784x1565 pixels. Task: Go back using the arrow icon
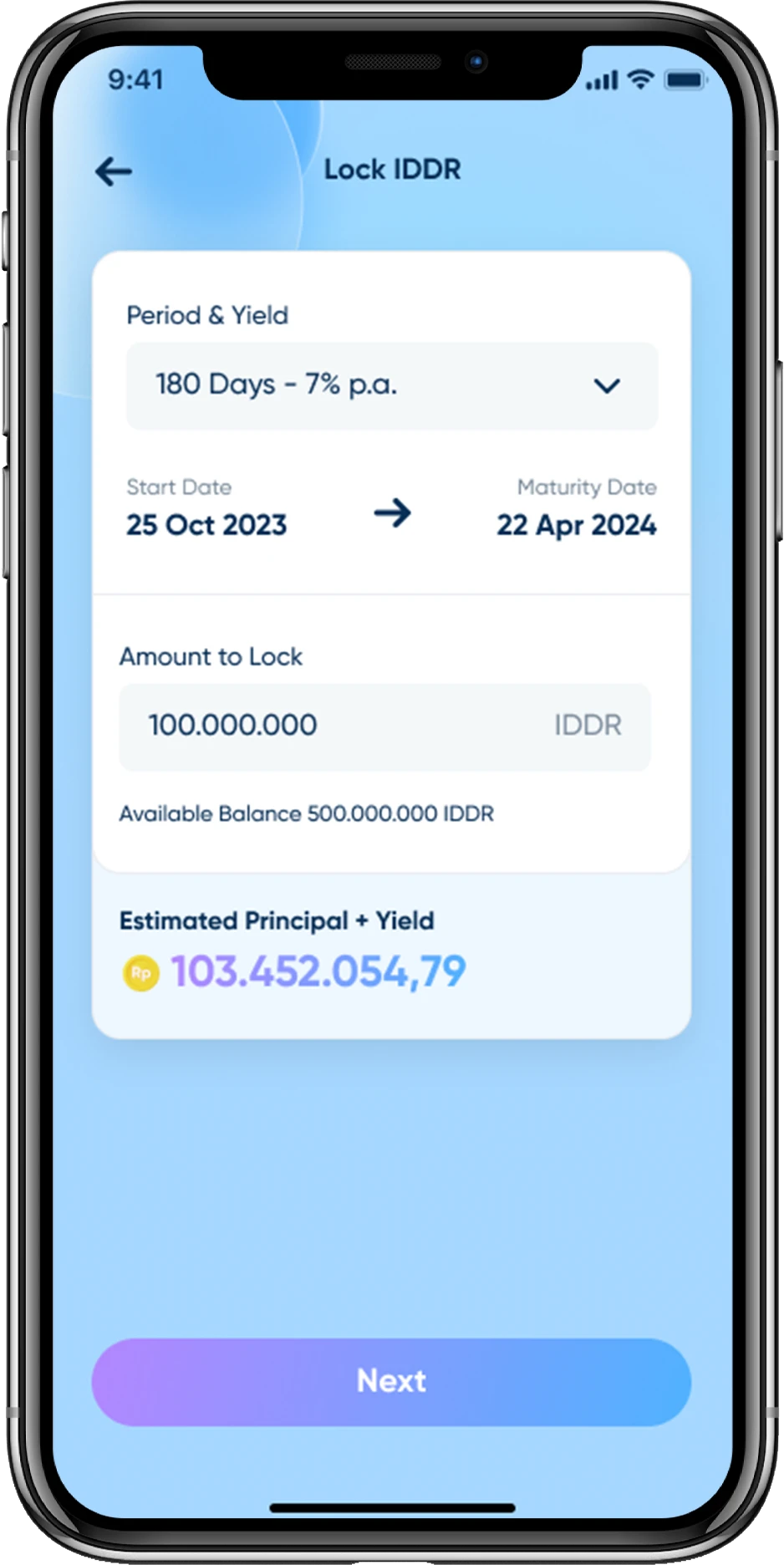tap(114, 171)
